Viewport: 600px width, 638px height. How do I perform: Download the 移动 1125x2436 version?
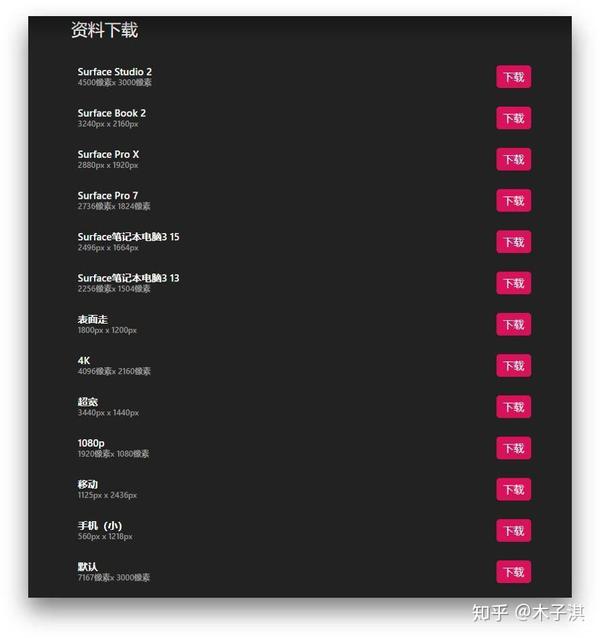point(513,490)
